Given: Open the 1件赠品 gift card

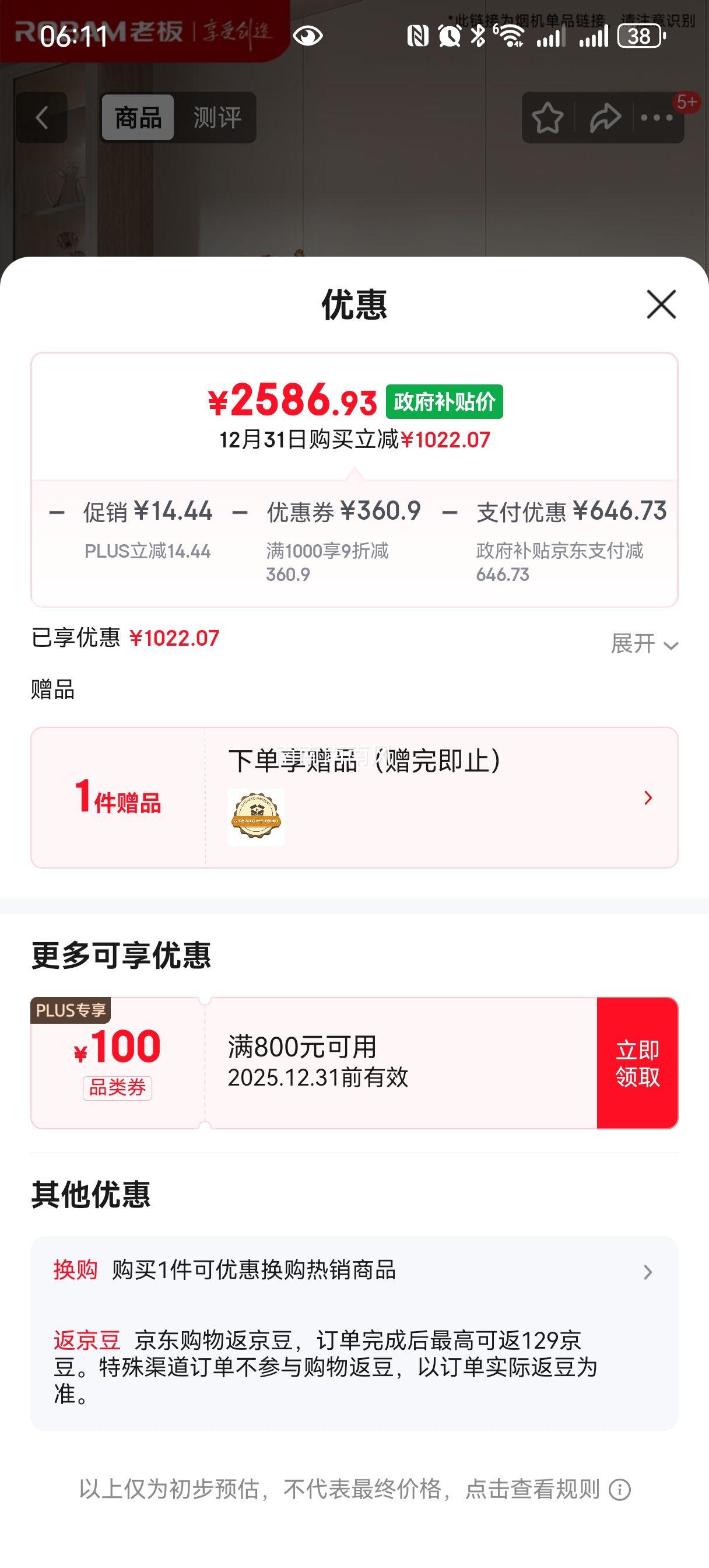Looking at the screenshot, I should point(354,797).
